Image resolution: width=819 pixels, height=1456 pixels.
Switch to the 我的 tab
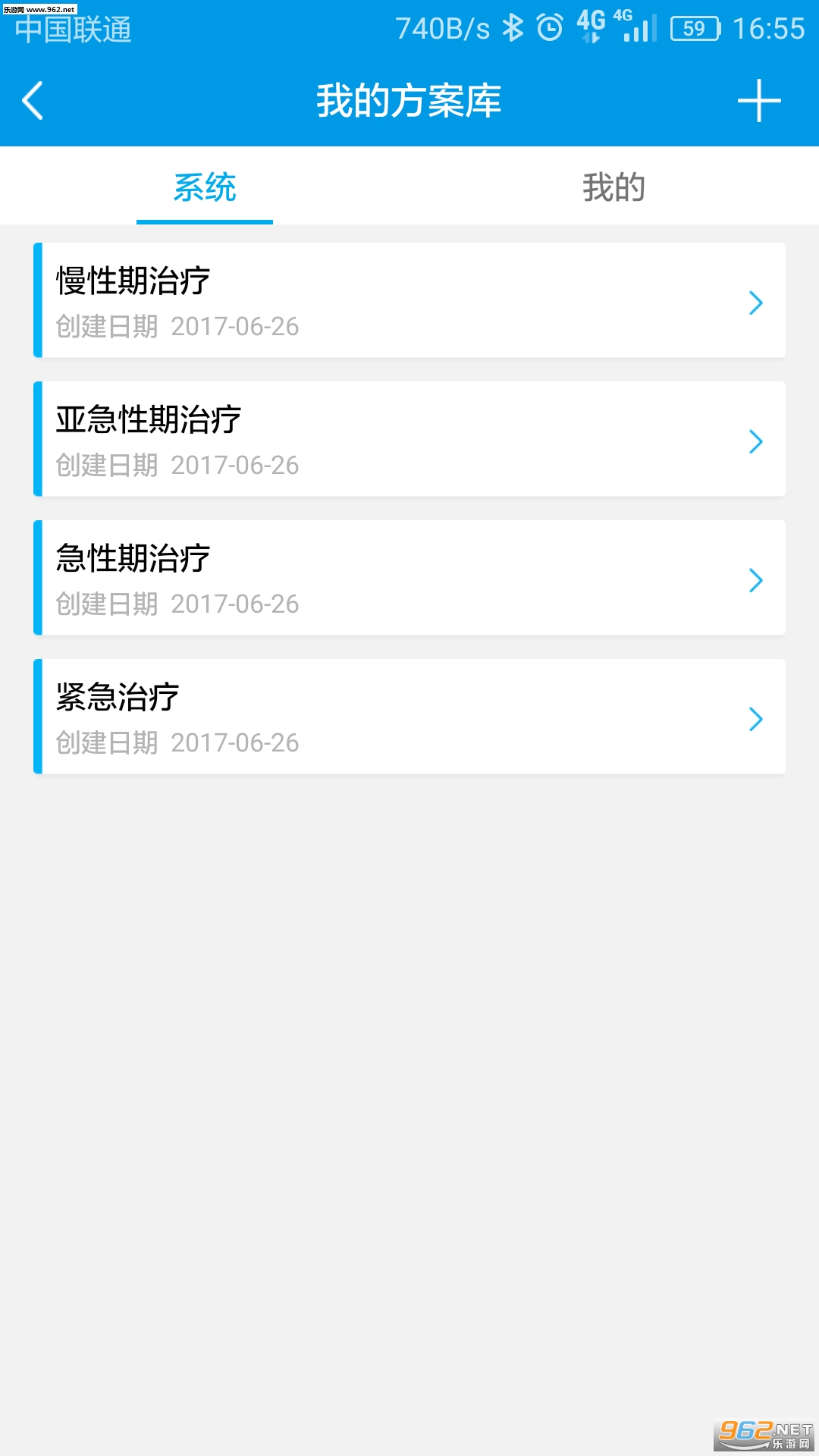(613, 187)
